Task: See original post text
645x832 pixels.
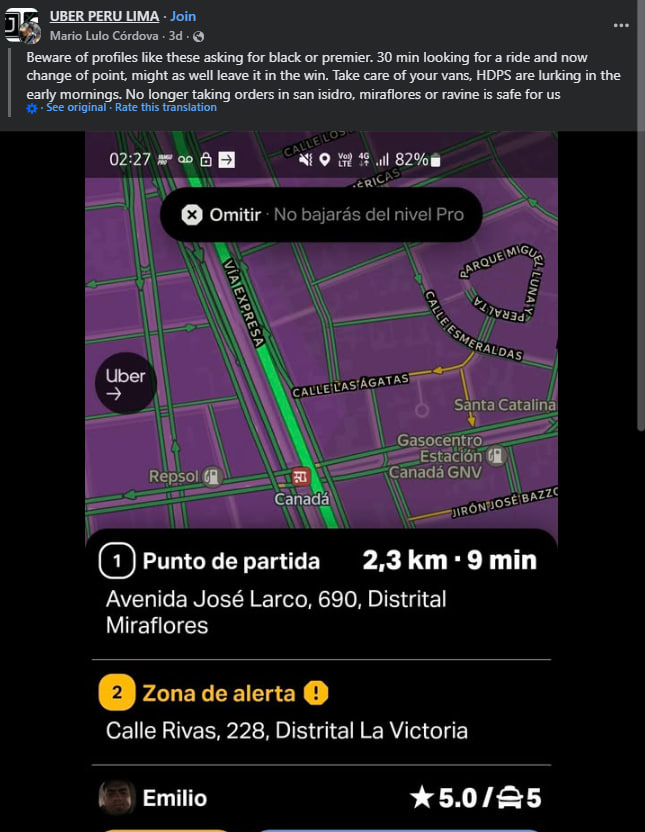Action: pos(77,107)
